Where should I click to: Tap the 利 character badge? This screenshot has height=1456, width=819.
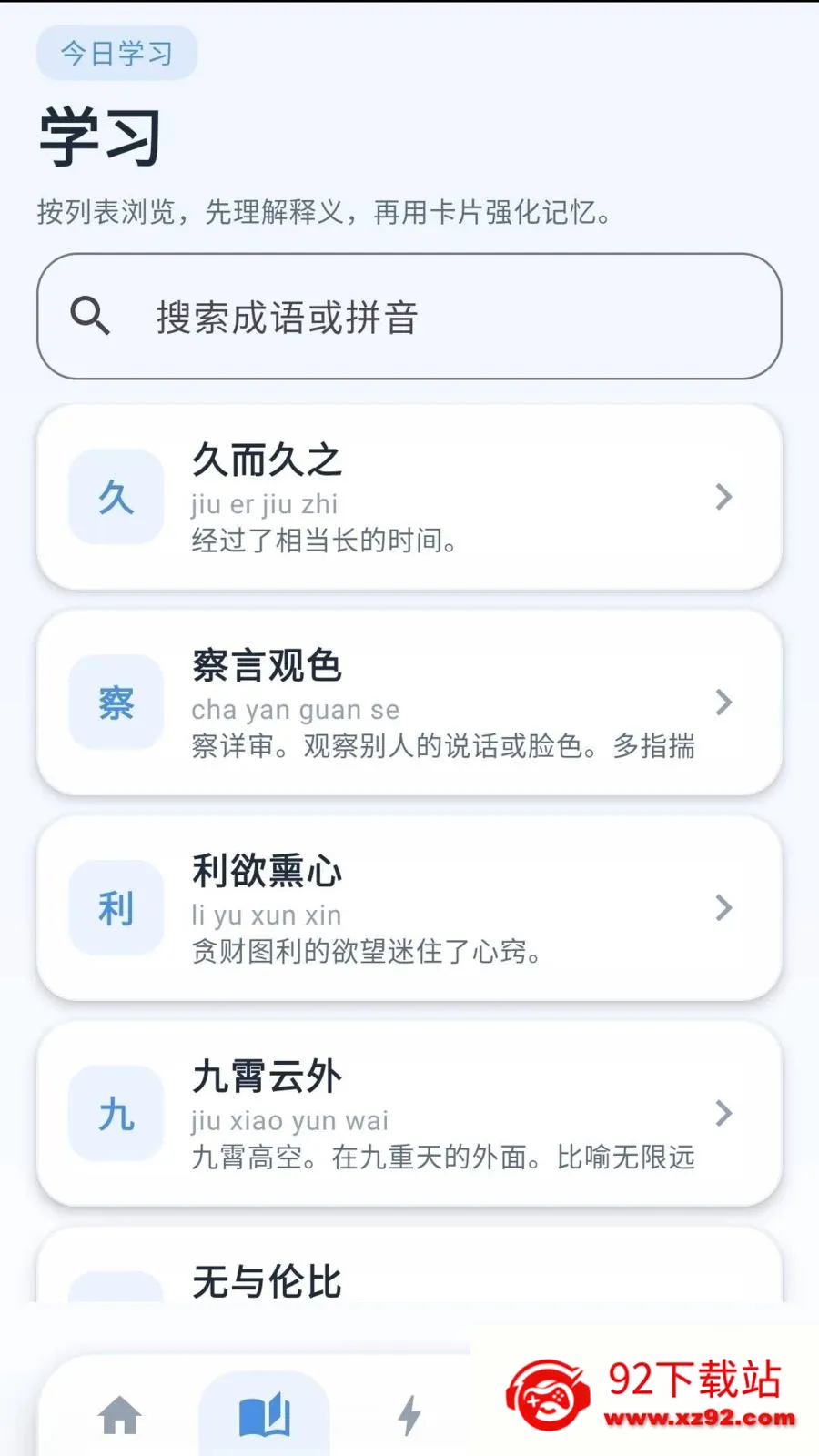[x=115, y=908]
